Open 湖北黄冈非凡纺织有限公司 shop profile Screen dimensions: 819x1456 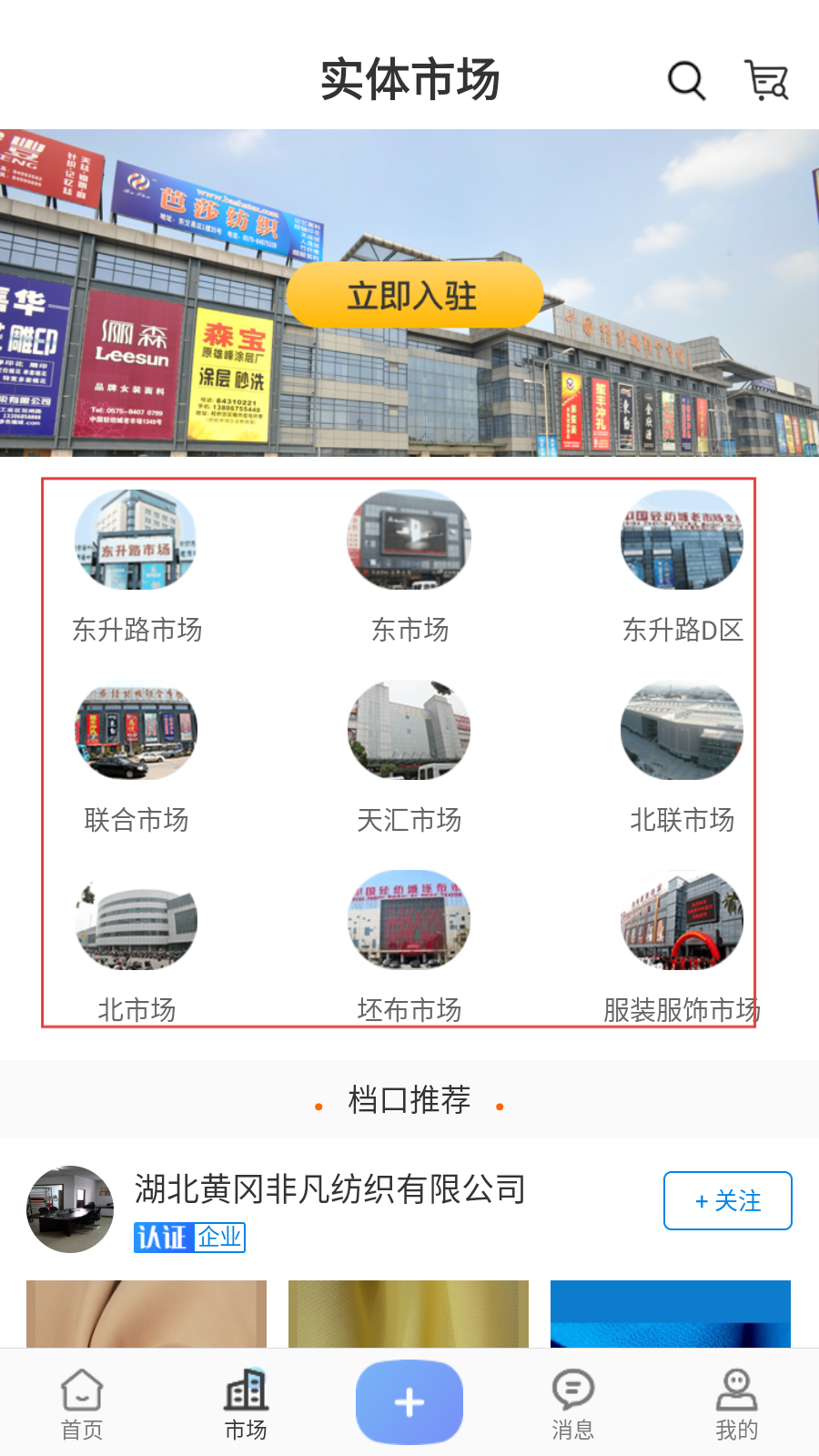[x=329, y=1188]
